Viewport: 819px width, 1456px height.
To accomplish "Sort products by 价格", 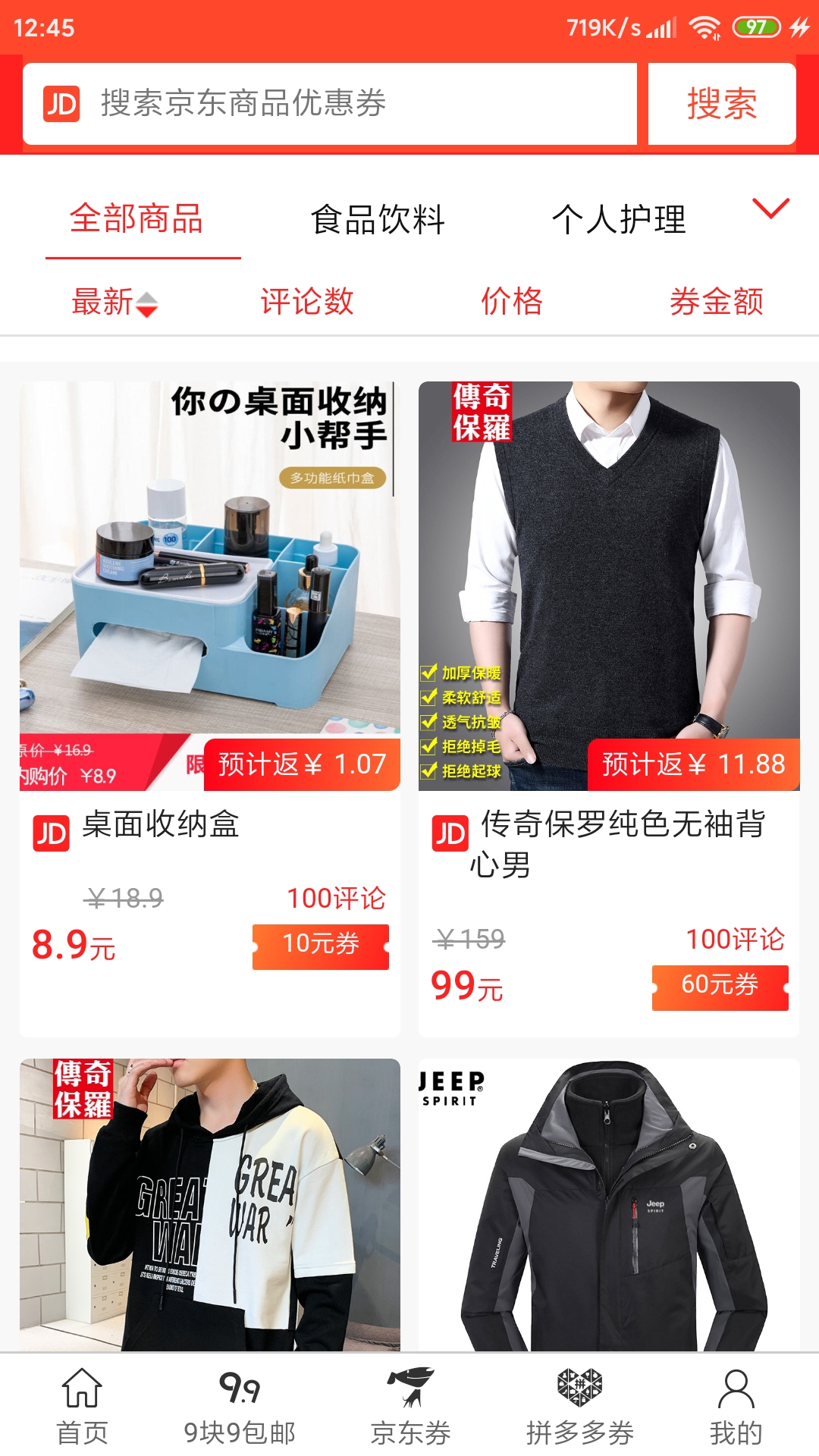I will (x=512, y=302).
